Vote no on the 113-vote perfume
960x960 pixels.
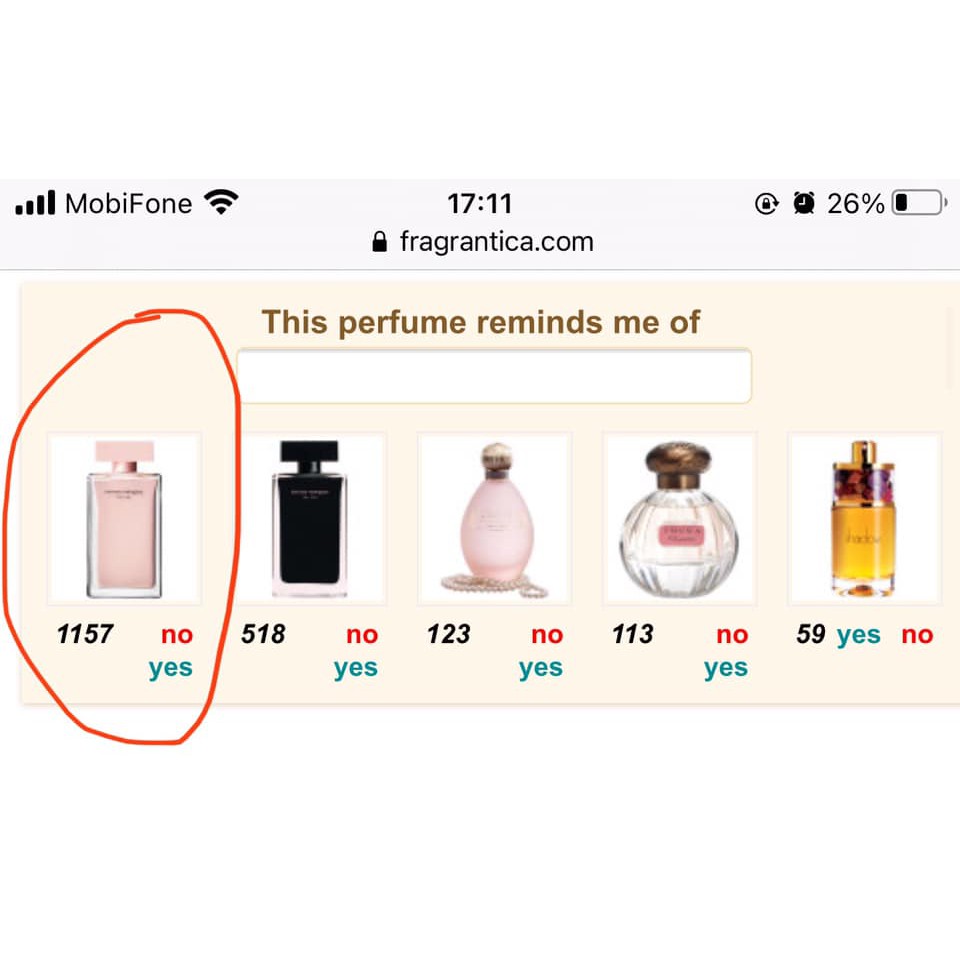pos(732,635)
